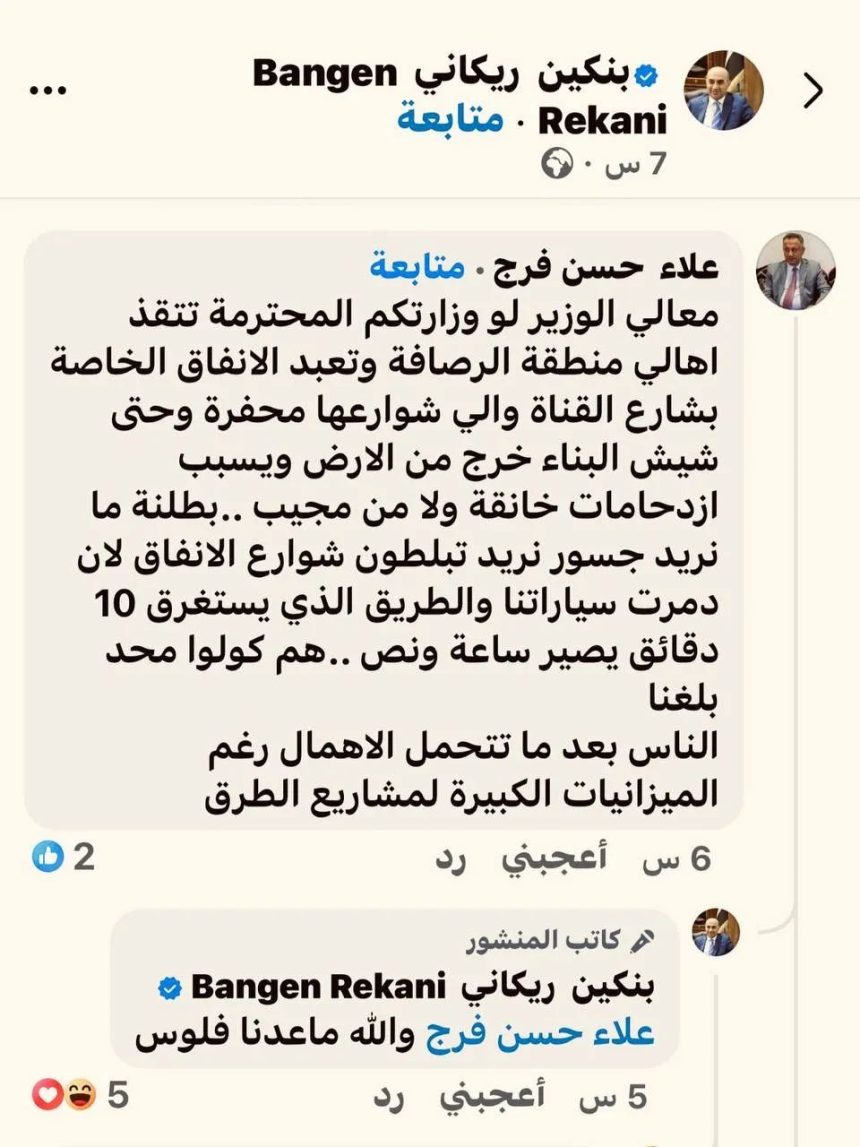Image resolution: width=860 pixels, height=1147 pixels.
Task: Reply to علاء حسن فرج's comment
Action: pos(450,859)
